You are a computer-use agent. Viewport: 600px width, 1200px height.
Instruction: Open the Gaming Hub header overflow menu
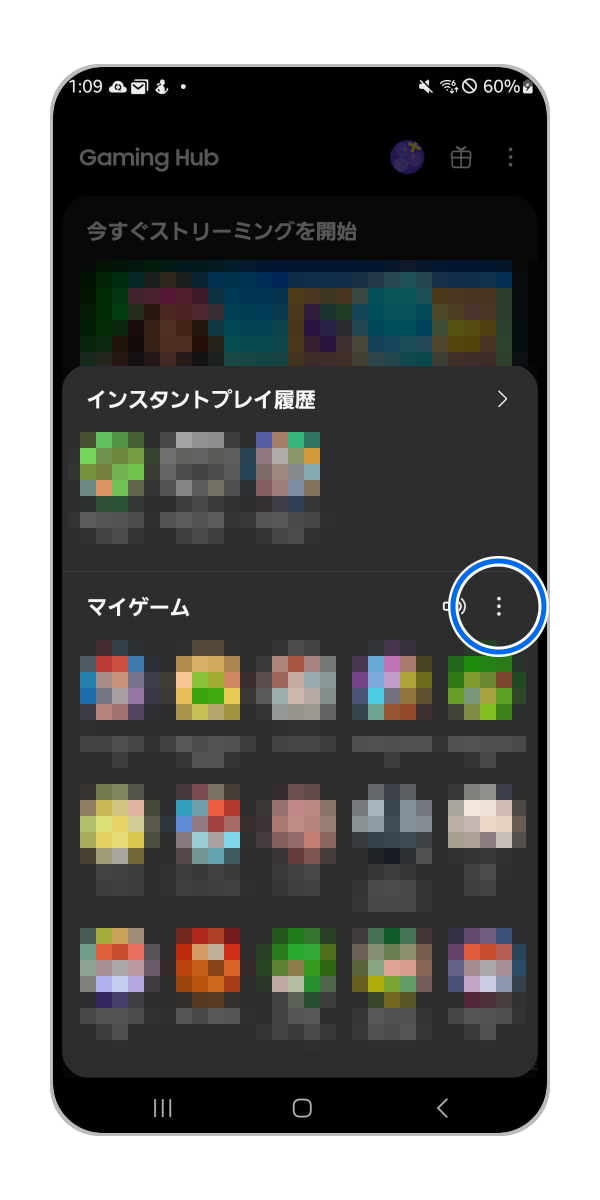coord(511,157)
